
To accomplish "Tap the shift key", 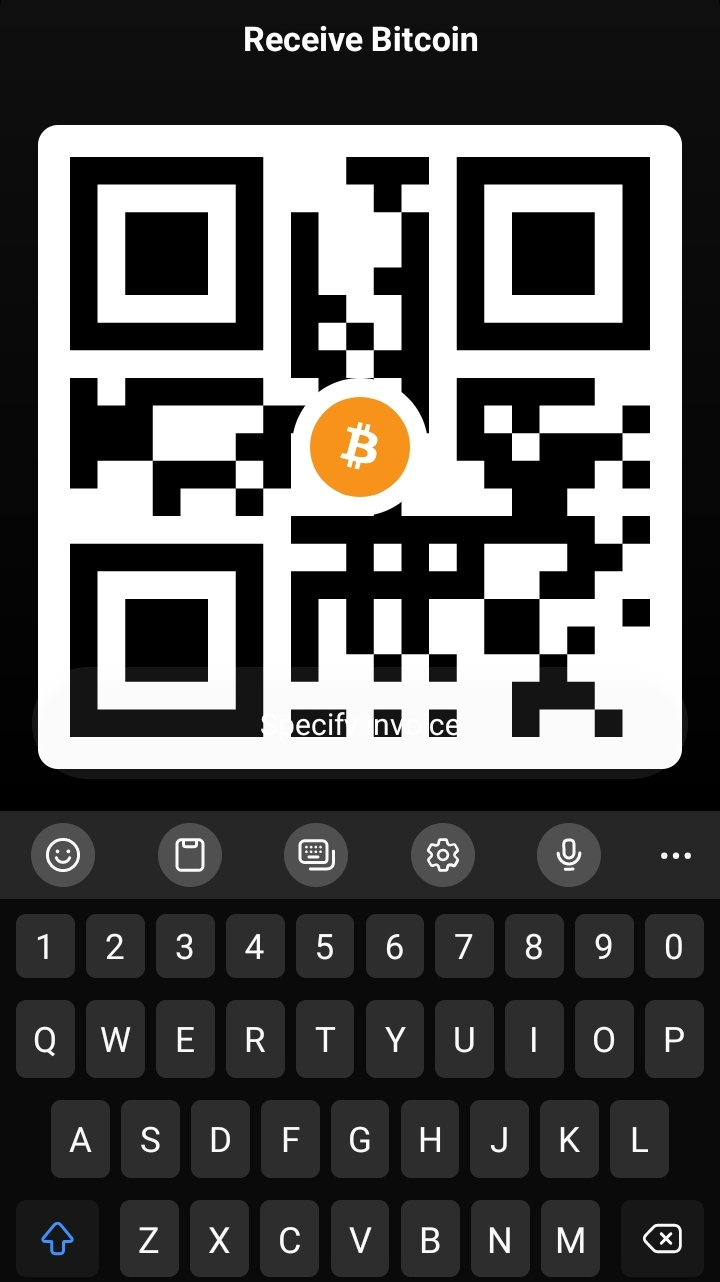I will (58, 1240).
